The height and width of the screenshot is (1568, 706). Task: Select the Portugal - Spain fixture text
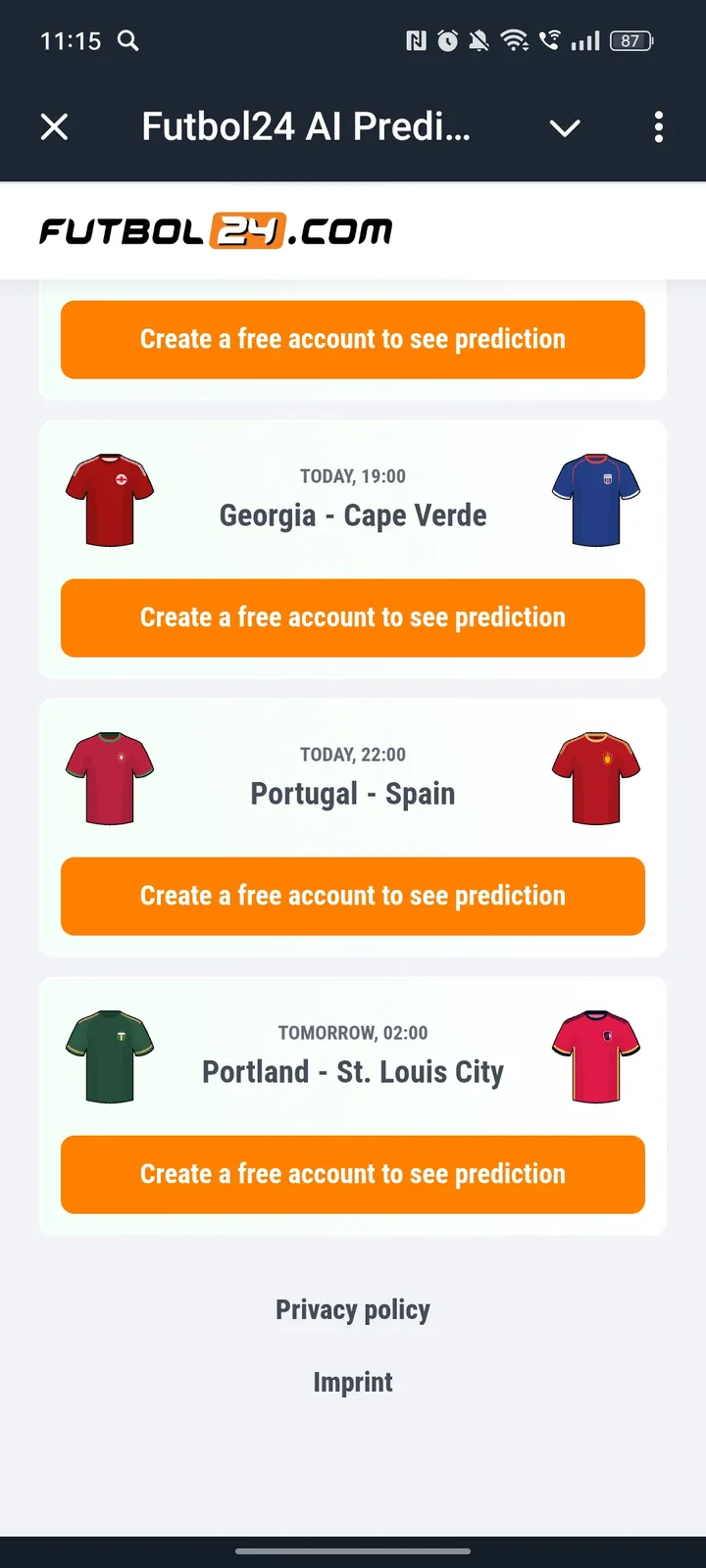point(353,794)
